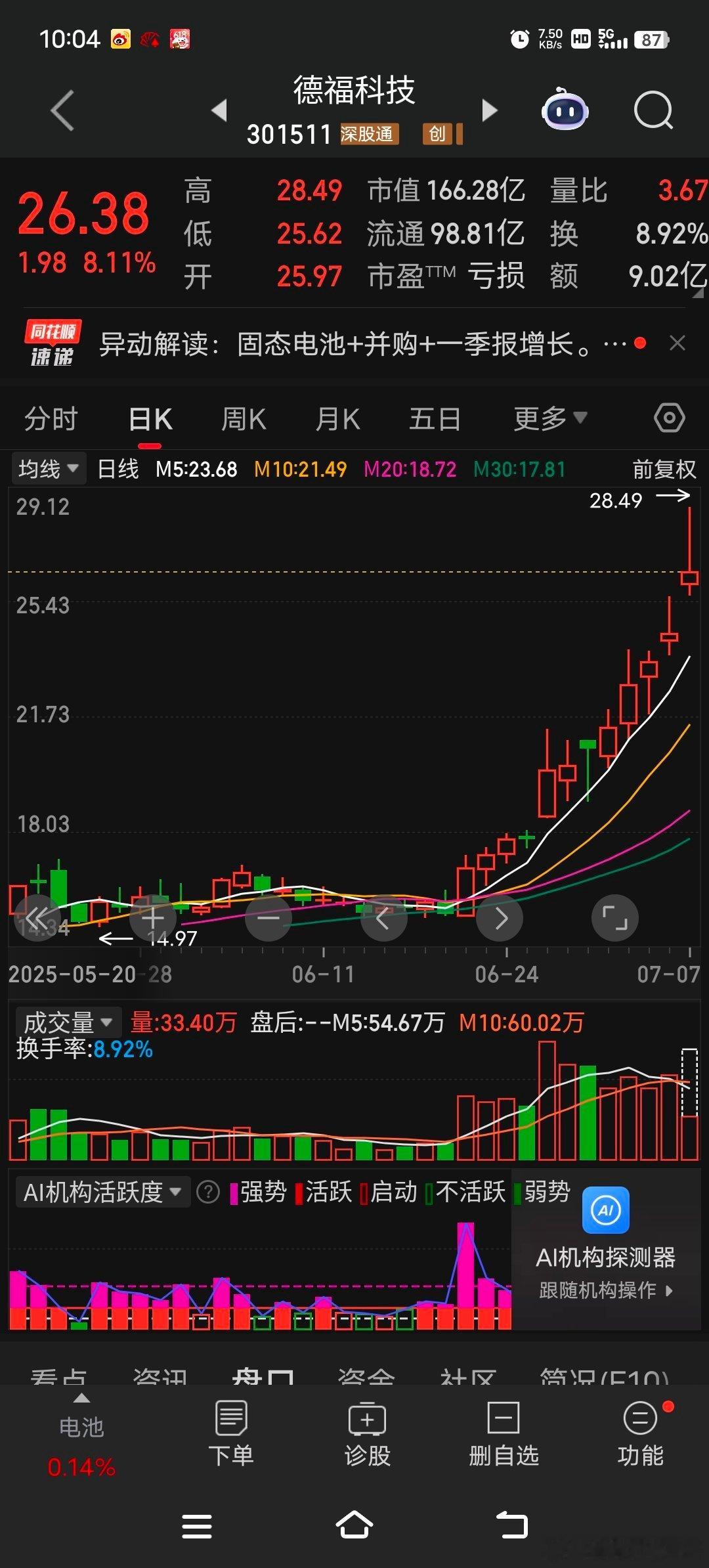Open chart settings hexagon icon
This screenshot has width=709, height=1568.
click(x=670, y=418)
